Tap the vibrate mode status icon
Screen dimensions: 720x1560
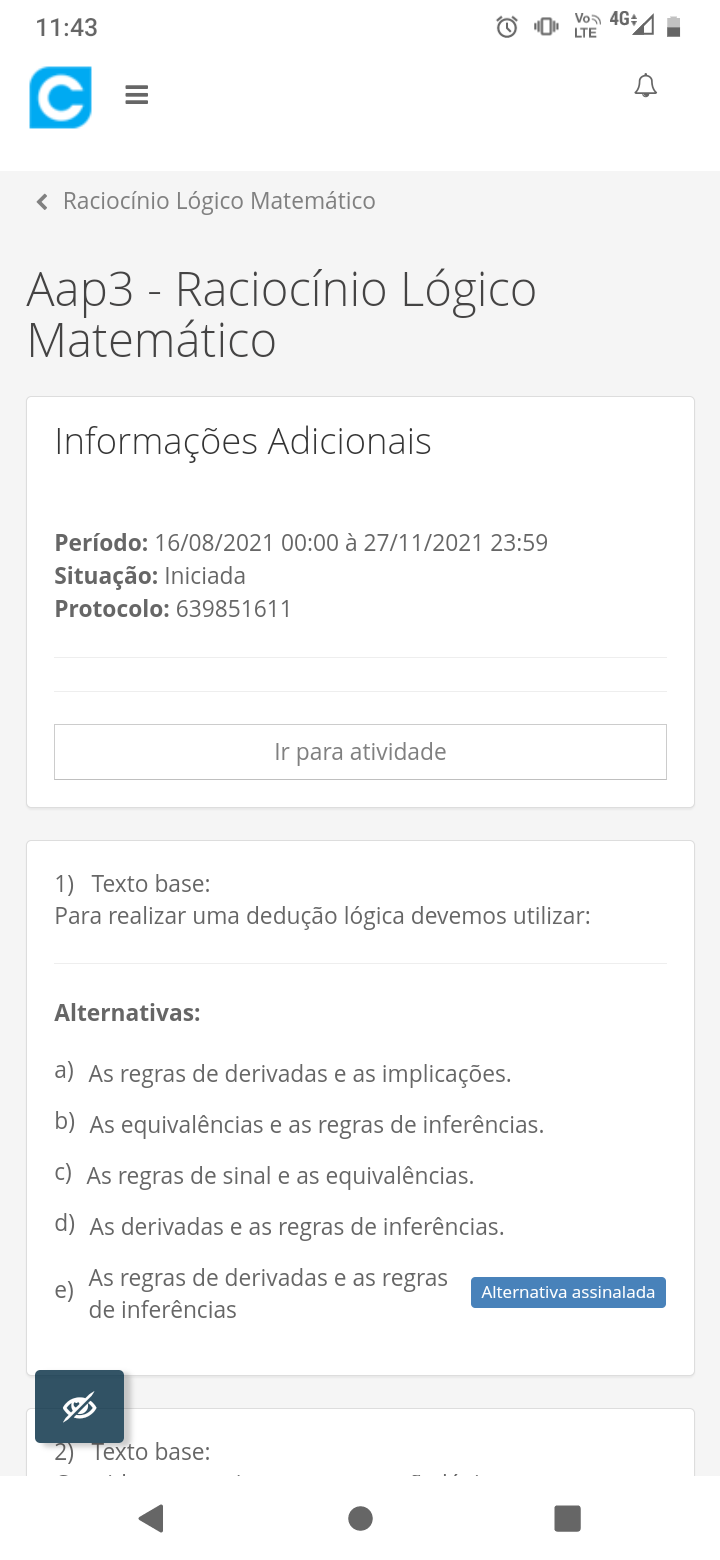click(545, 27)
